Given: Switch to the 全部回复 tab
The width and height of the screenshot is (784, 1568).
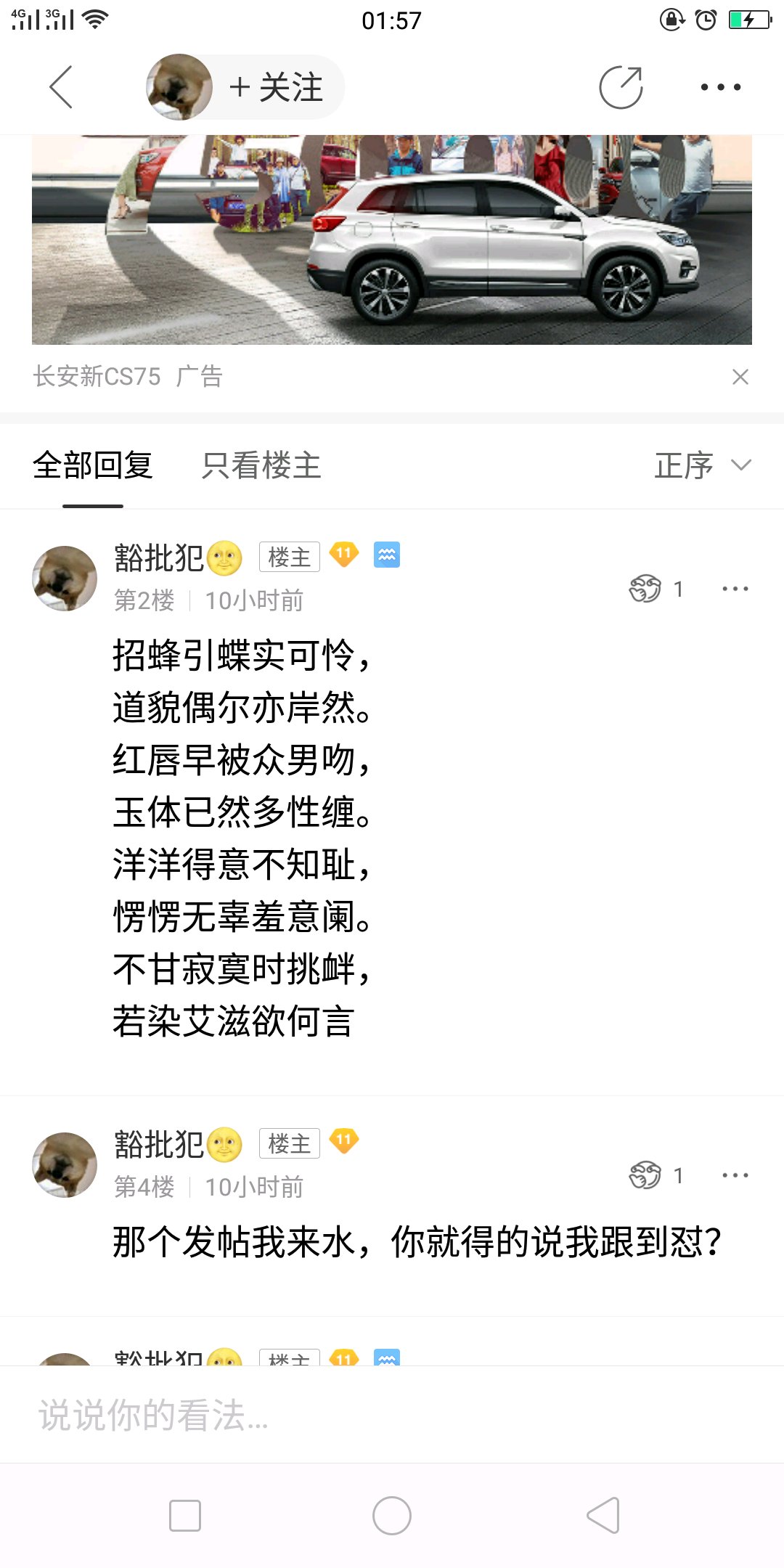Looking at the screenshot, I should point(93,465).
